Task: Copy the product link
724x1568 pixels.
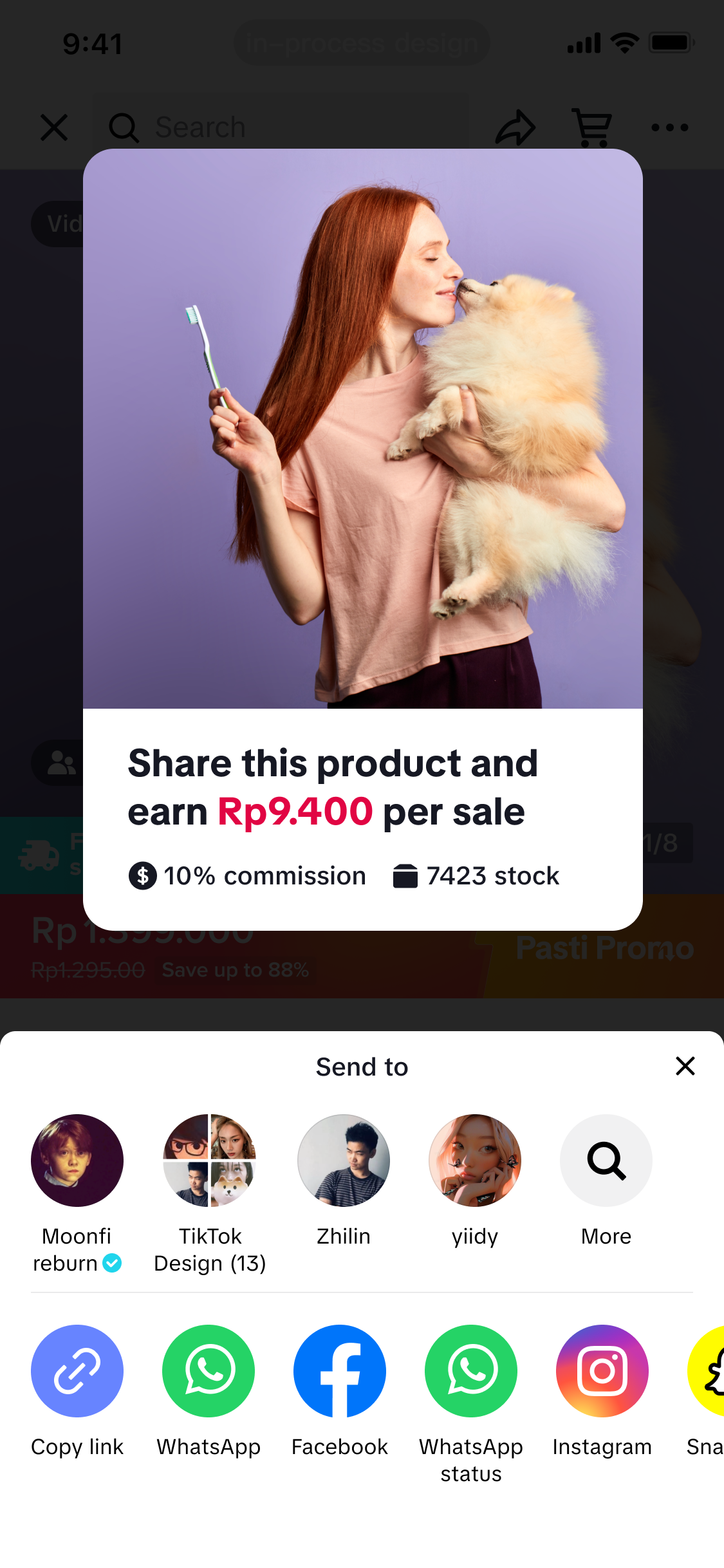Action: click(x=77, y=1371)
